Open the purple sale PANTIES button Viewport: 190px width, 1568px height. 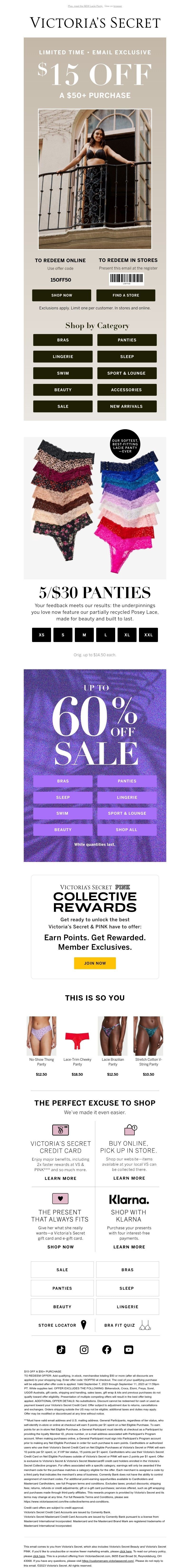[127, 781]
